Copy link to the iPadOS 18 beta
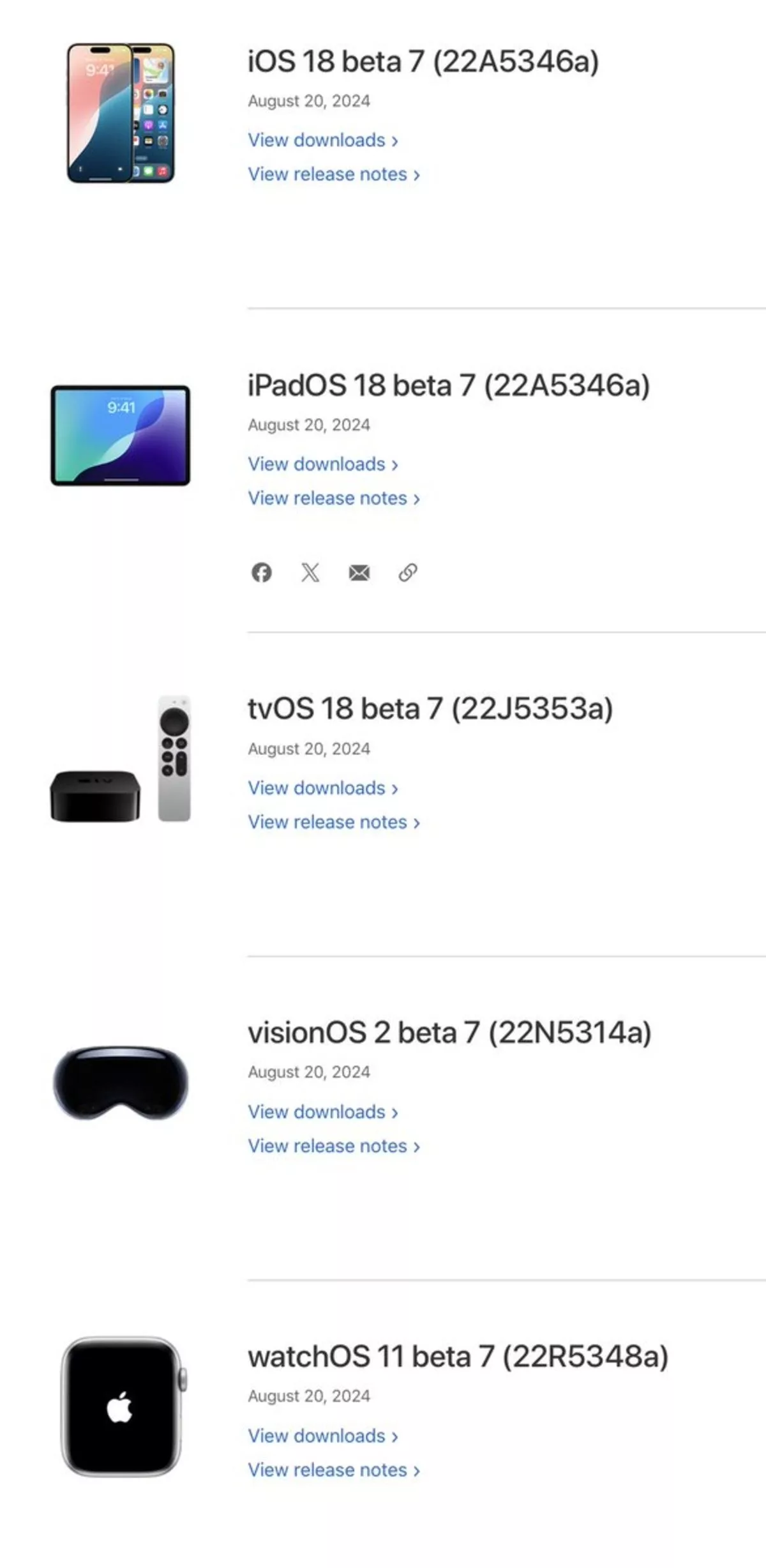 coord(407,573)
